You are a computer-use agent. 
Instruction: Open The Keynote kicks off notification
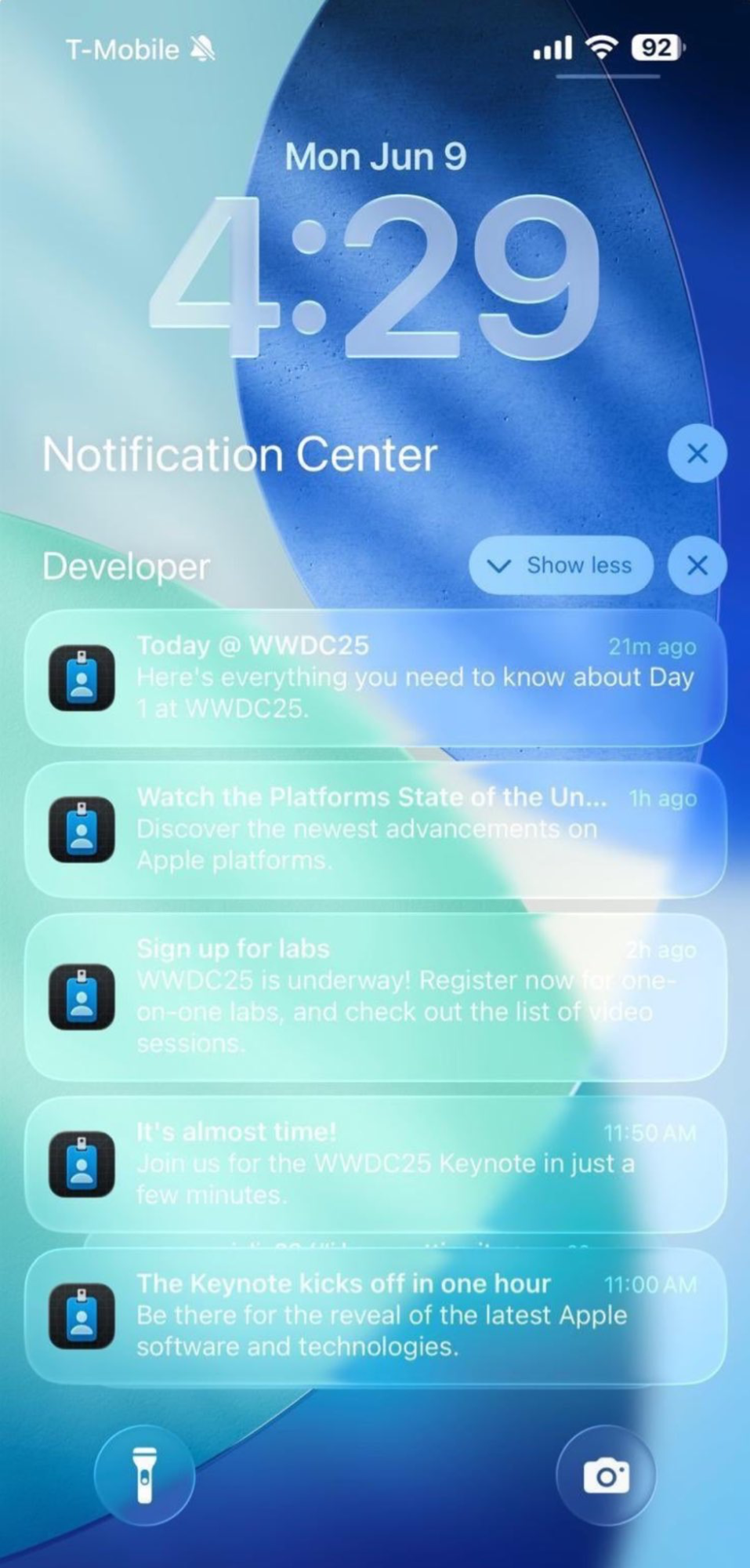(376, 1316)
